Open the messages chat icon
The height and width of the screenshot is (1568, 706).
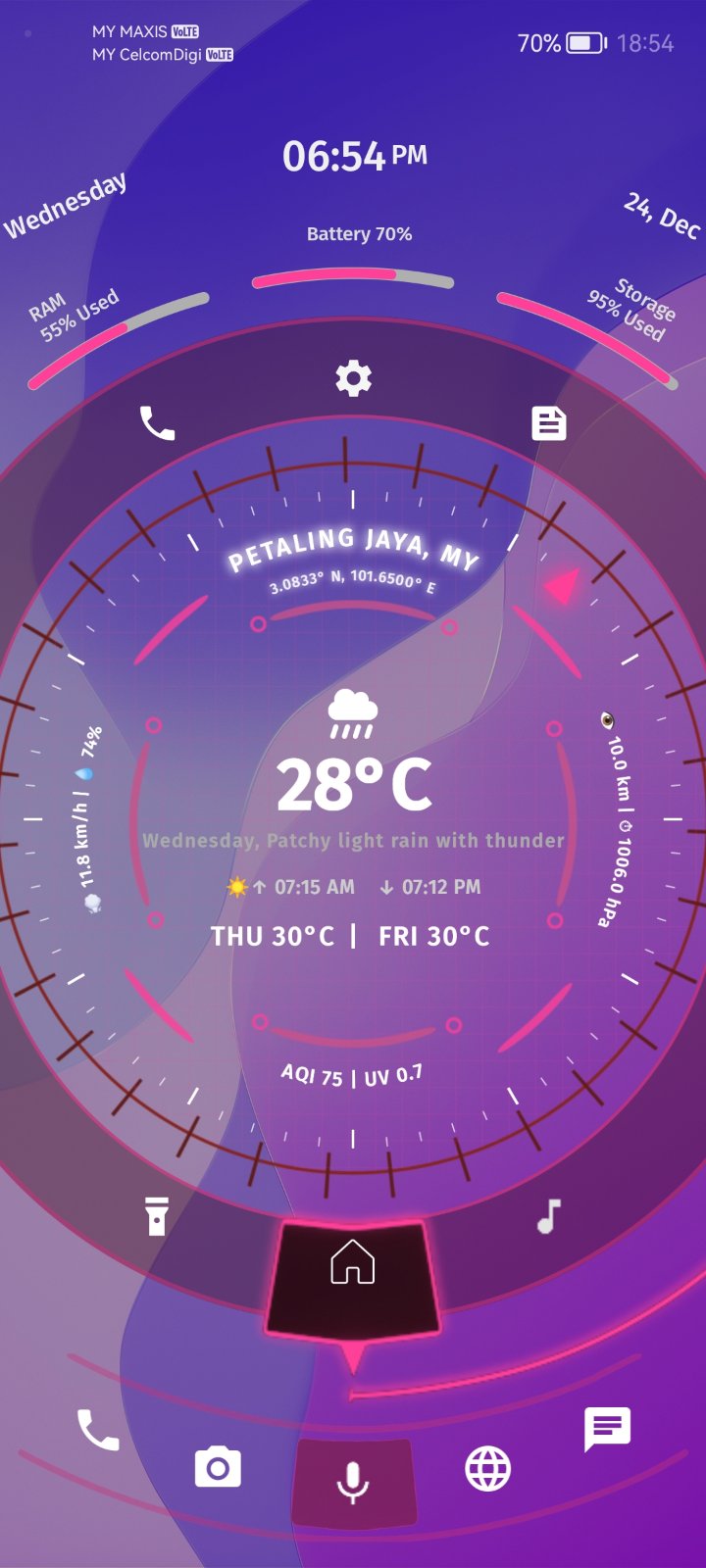tap(607, 1429)
